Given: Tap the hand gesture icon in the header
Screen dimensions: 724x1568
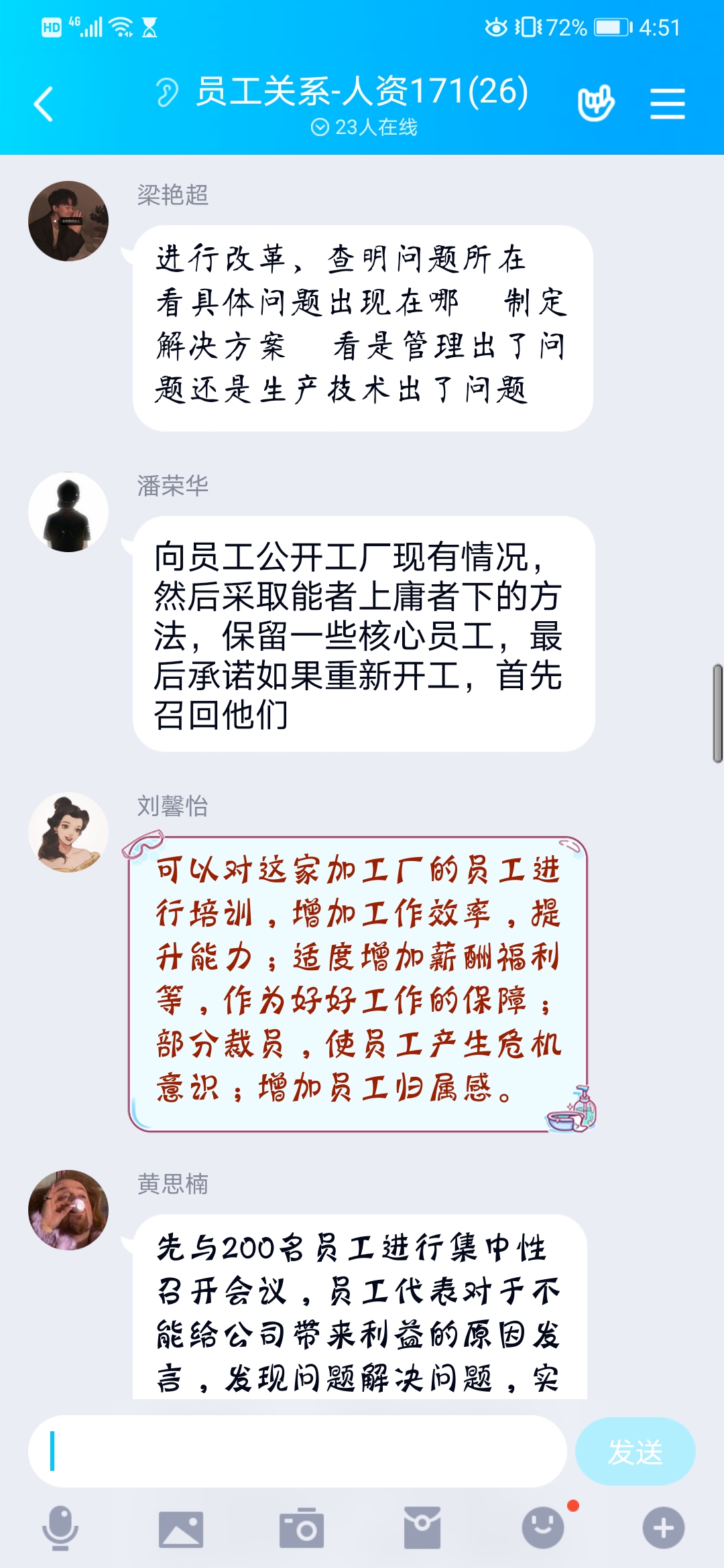Looking at the screenshot, I should coord(595,103).
